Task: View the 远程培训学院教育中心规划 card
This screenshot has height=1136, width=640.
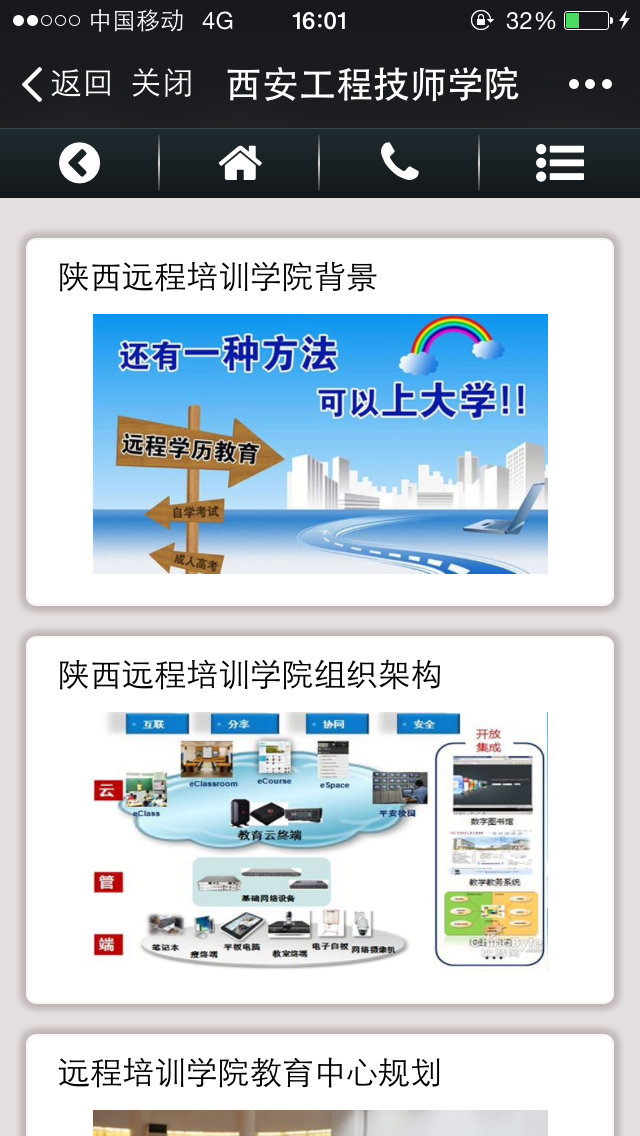Action: pos(320,1085)
